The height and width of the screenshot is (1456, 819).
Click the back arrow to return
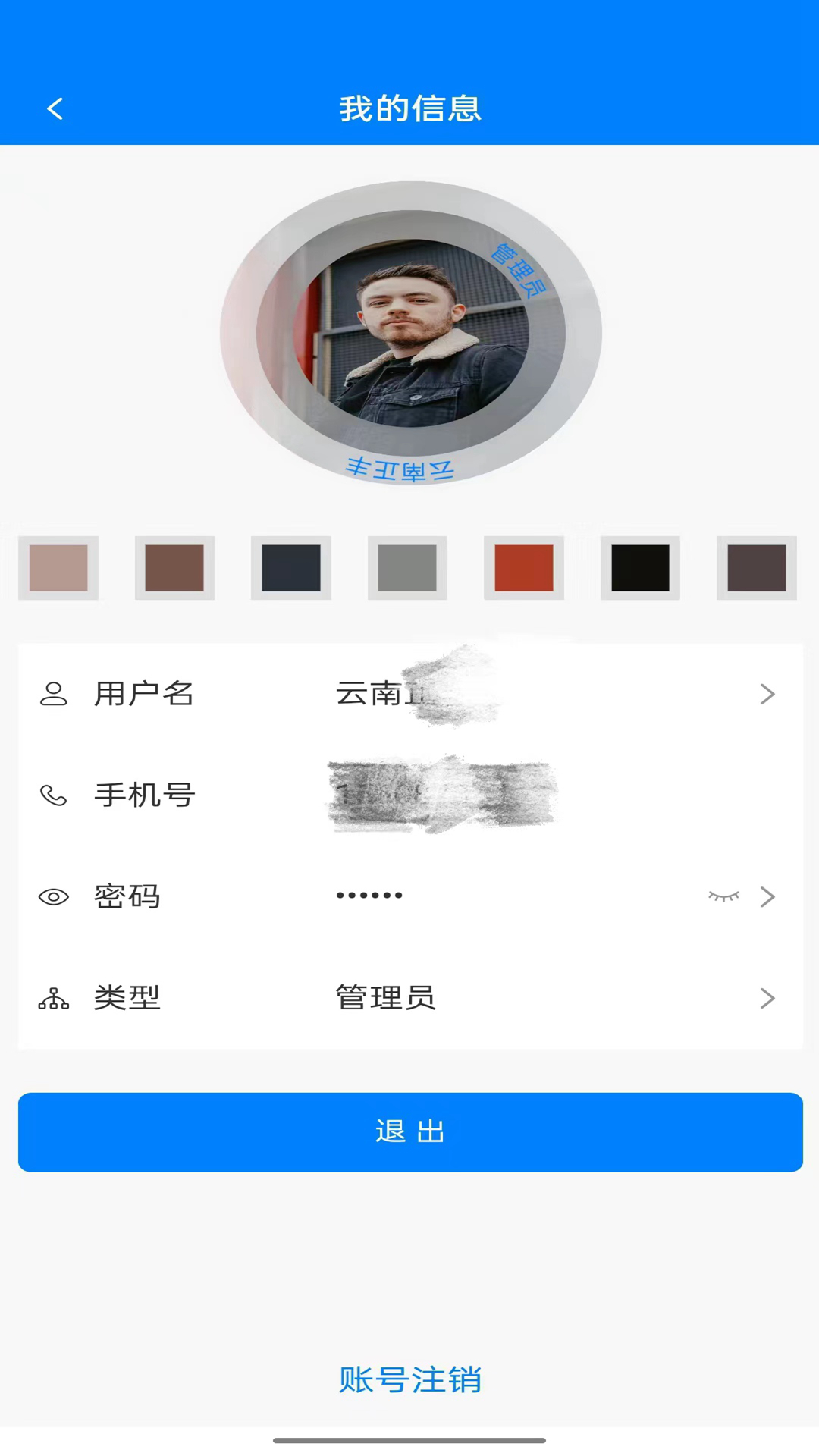pyautogui.click(x=54, y=108)
